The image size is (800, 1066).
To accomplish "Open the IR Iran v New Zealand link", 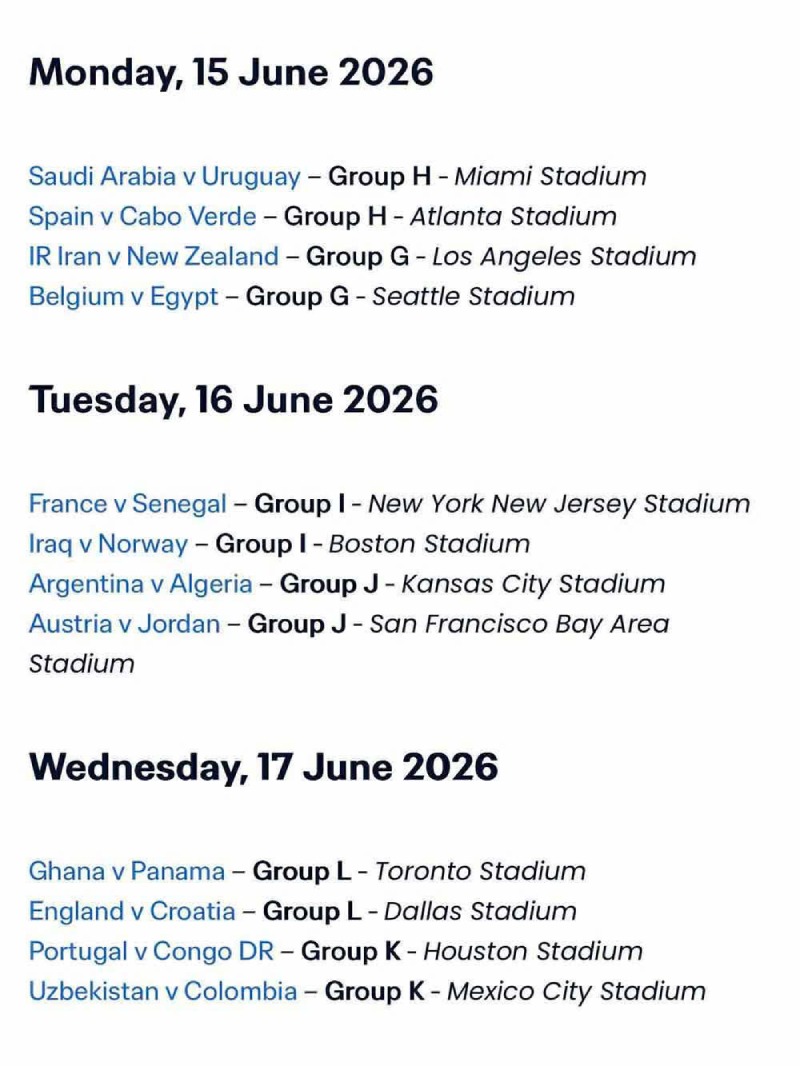I will (x=153, y=257).
